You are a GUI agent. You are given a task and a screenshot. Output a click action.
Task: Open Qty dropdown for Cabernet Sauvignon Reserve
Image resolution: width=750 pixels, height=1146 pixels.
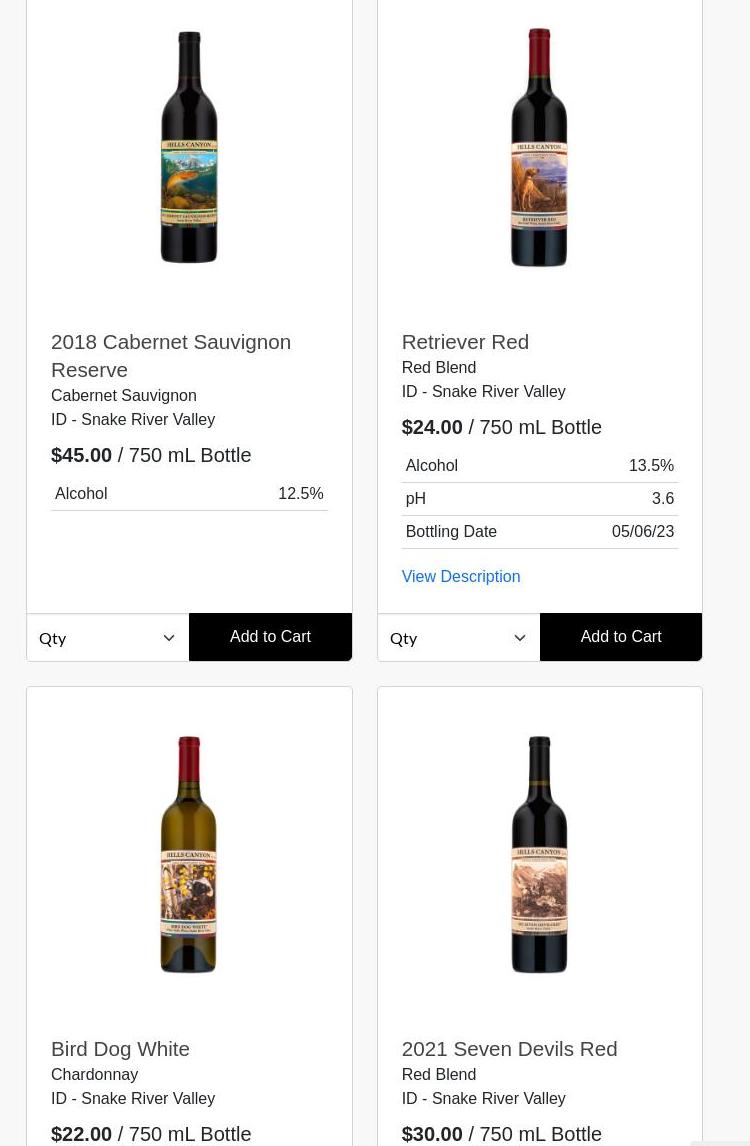pos(107,638)
